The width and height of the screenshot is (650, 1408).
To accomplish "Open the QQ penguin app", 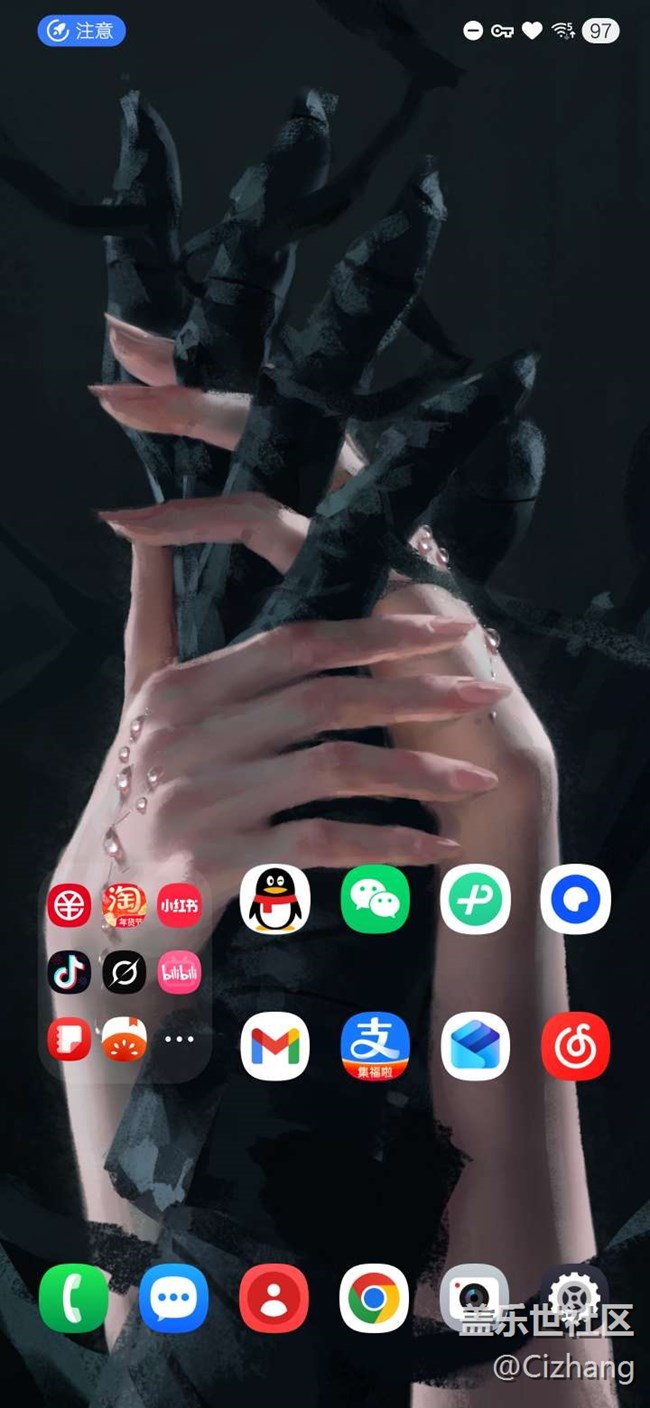I will click(275, 899).
